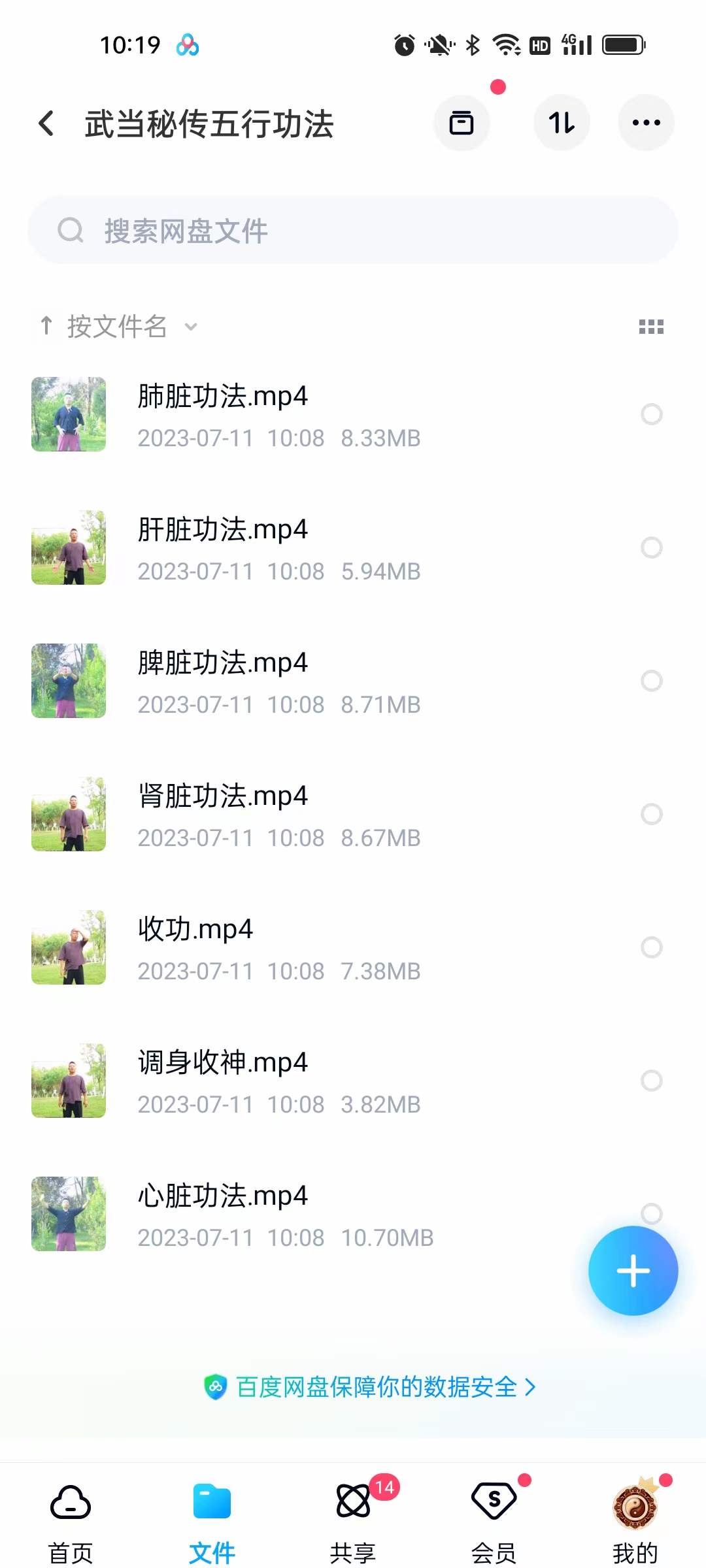Select the checkbox for 肺脏功法.mp4
This screenshot has height=1568, width=706.
click(x=652, y=414)
